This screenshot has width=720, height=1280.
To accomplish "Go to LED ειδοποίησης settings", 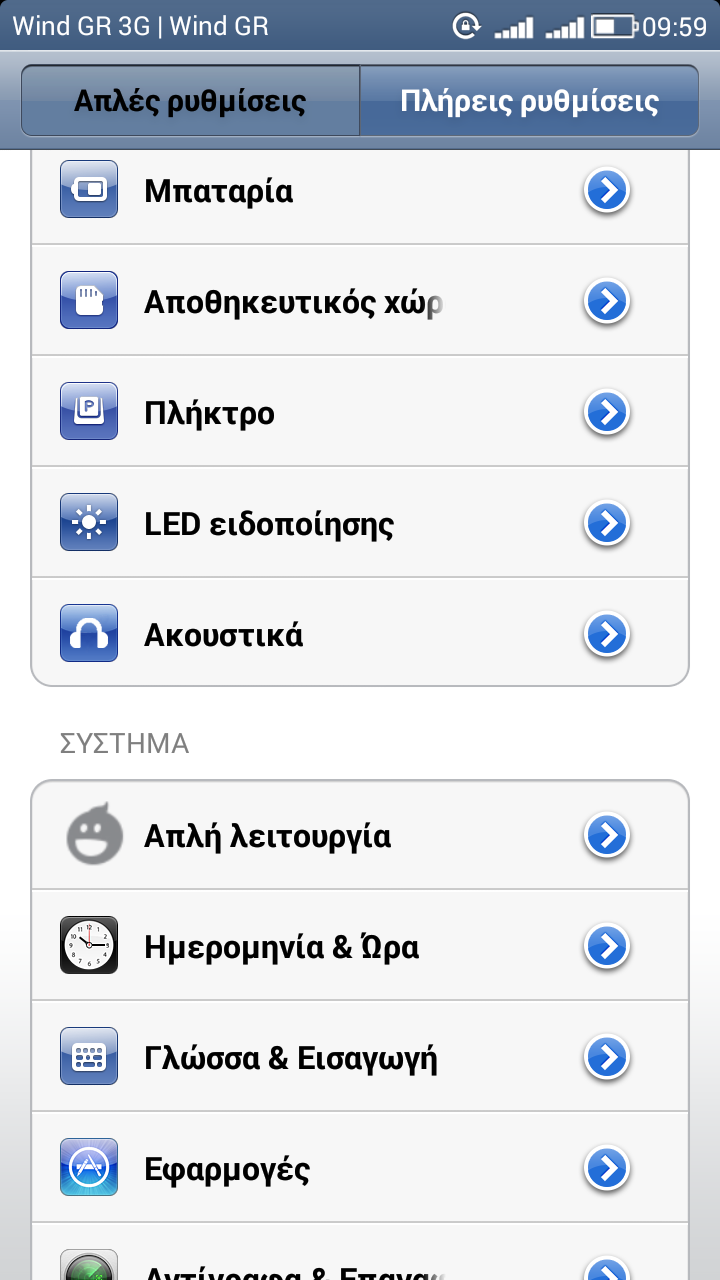I will (x=360, y=522).
